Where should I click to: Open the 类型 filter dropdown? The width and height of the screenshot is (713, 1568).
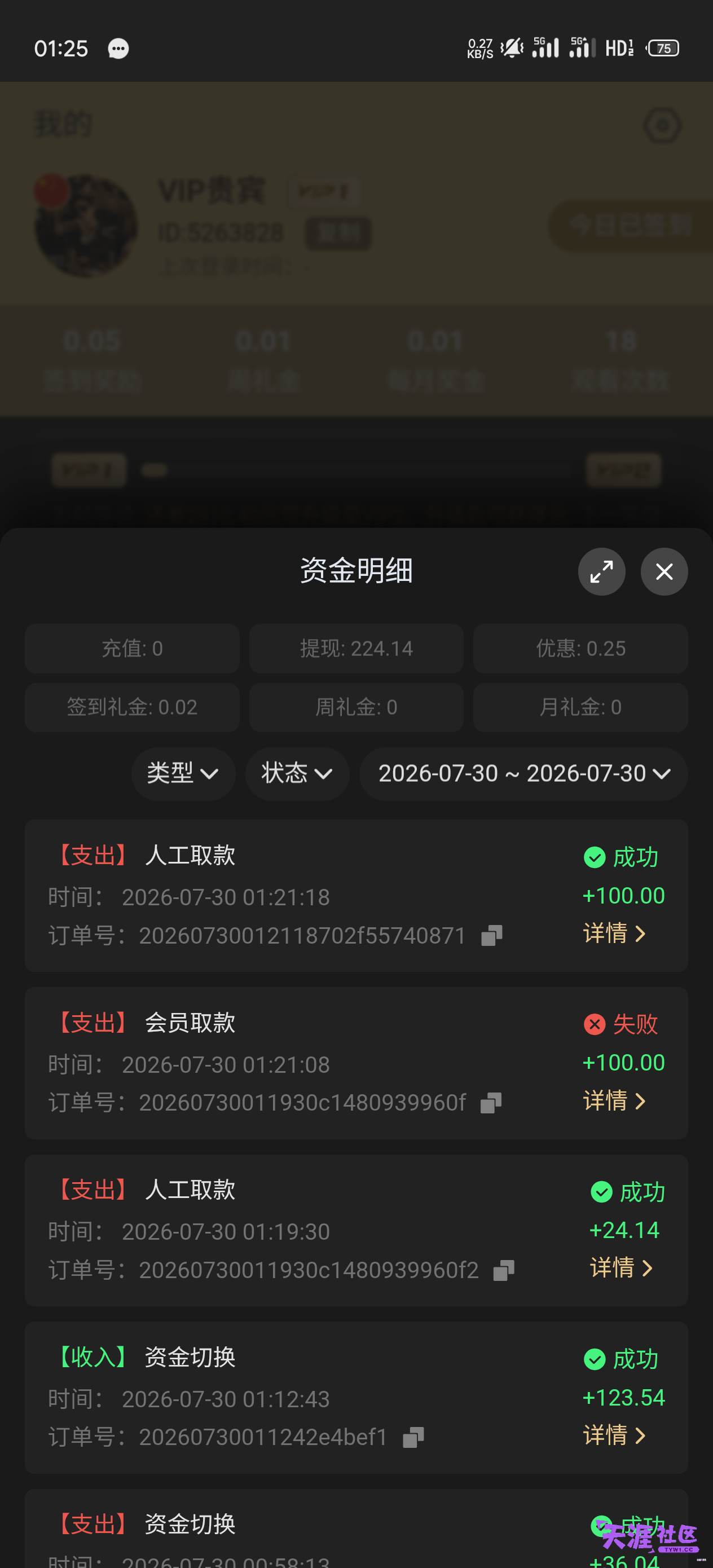(183, 774)
